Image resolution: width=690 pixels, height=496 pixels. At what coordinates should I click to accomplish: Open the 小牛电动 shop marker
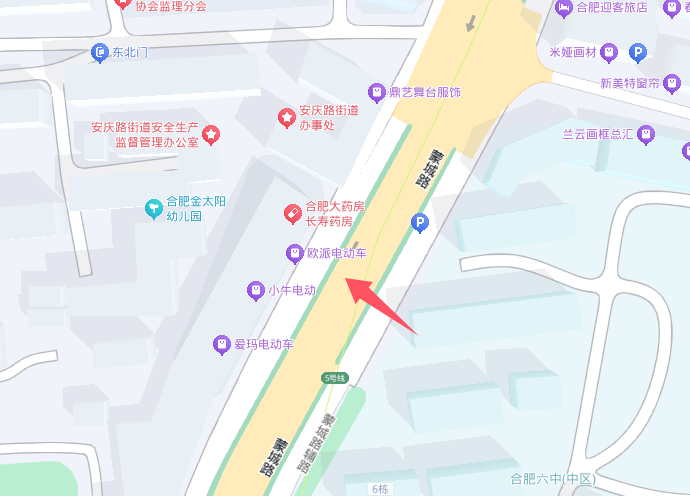(255, 290)
